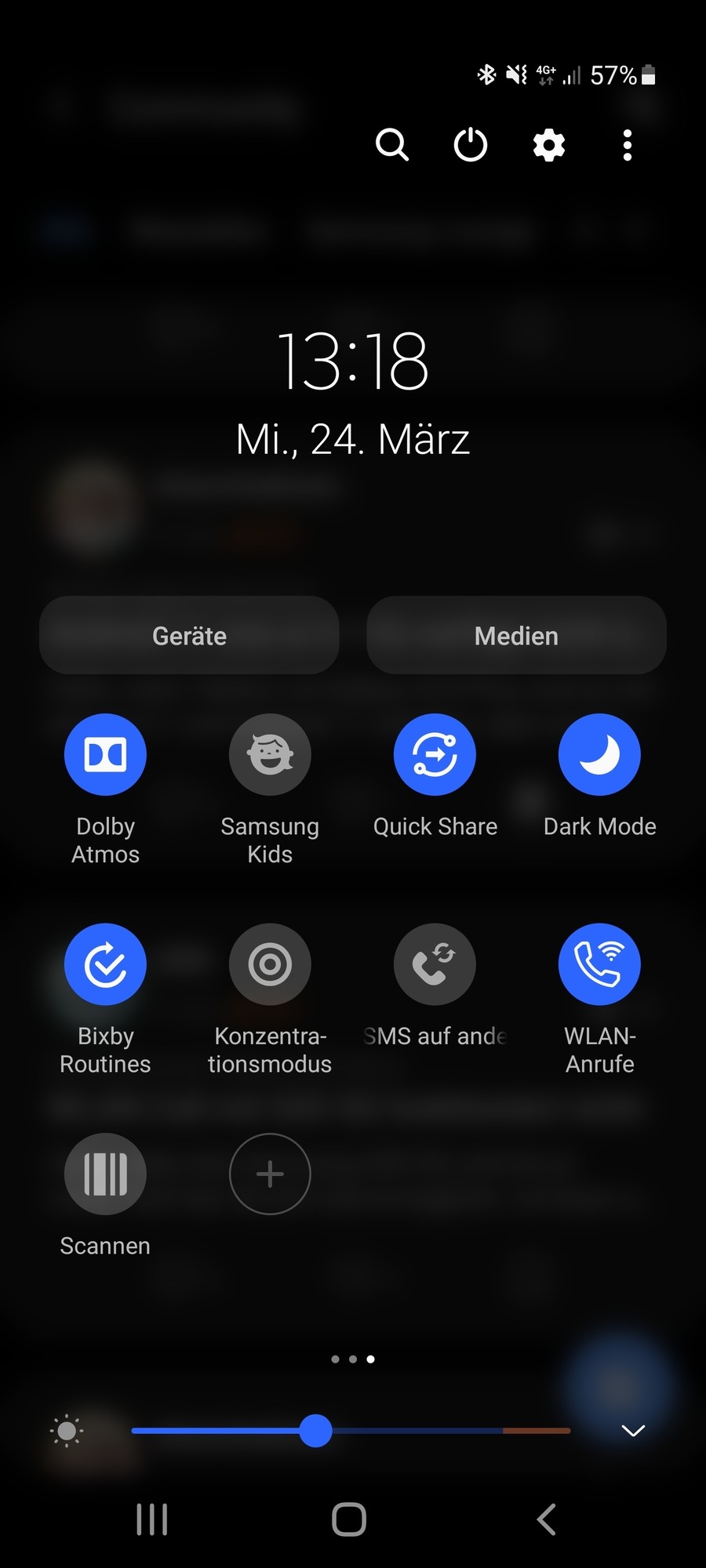Open the power off menu
Image resolution: width=706 pixels, height=1568 pixels.
point(471,145)
